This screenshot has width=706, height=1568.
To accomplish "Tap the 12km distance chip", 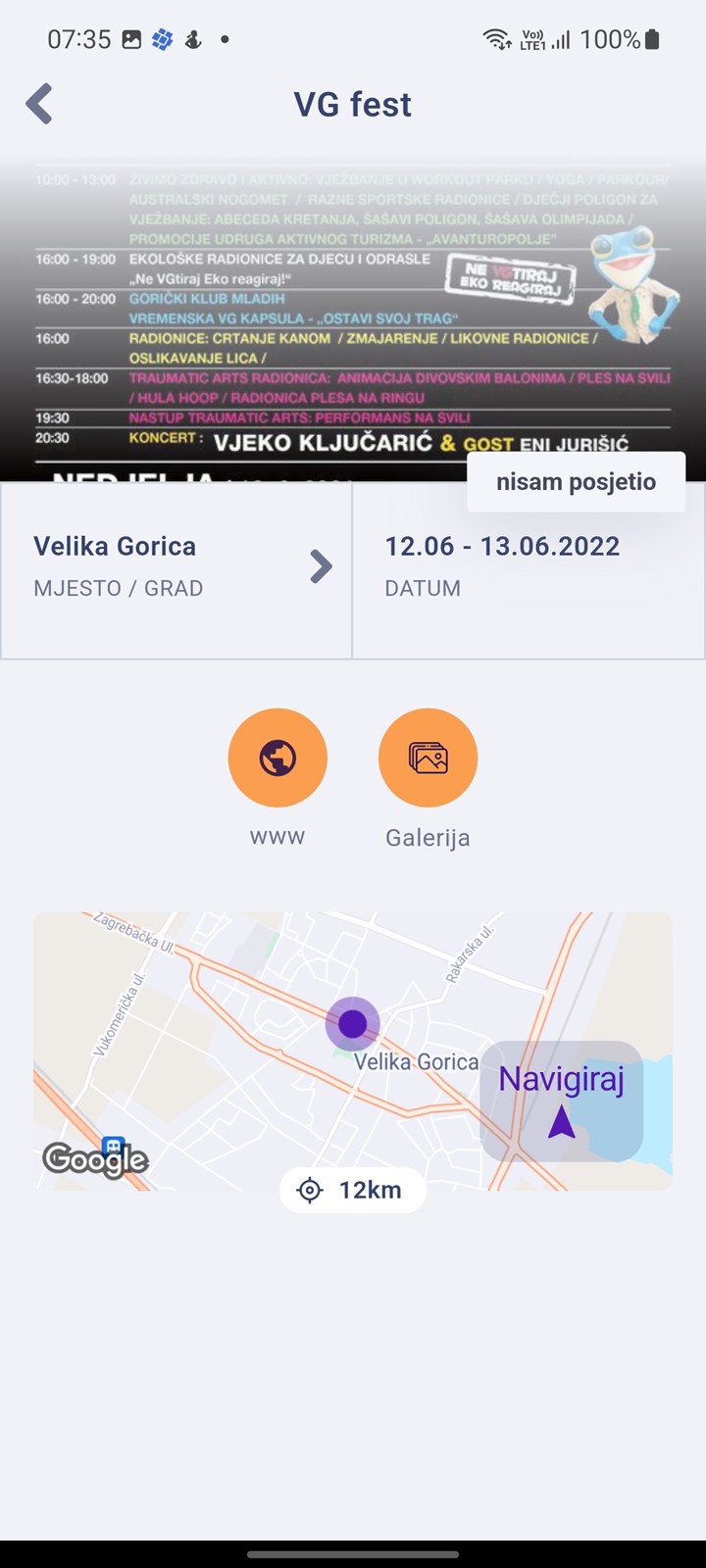I will 353,1190.
